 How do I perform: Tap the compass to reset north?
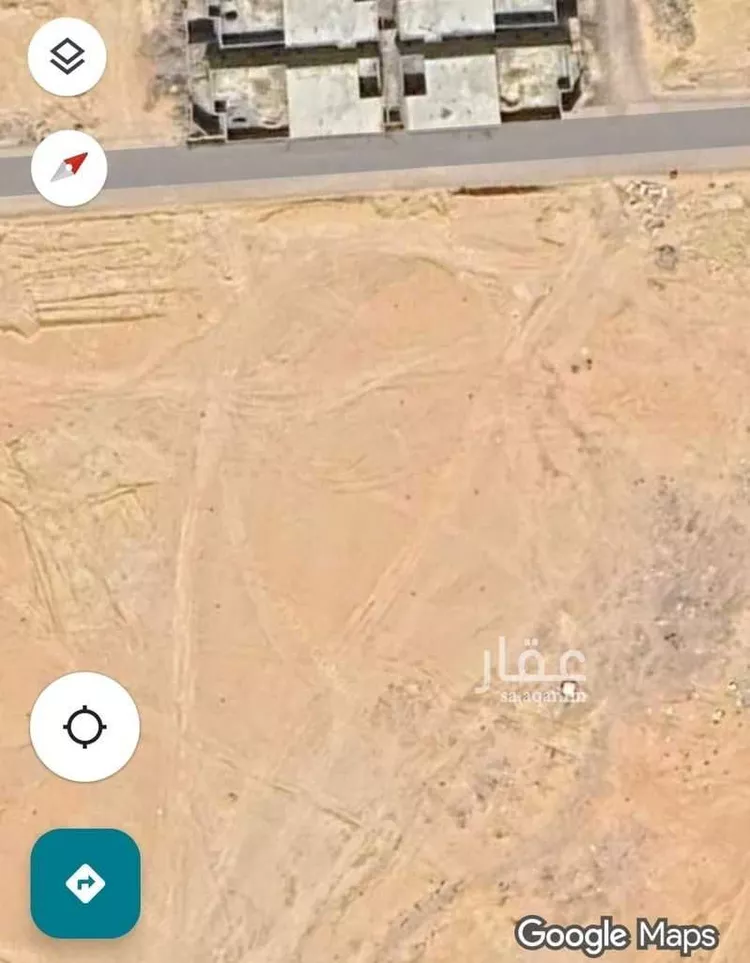(69, 167)
